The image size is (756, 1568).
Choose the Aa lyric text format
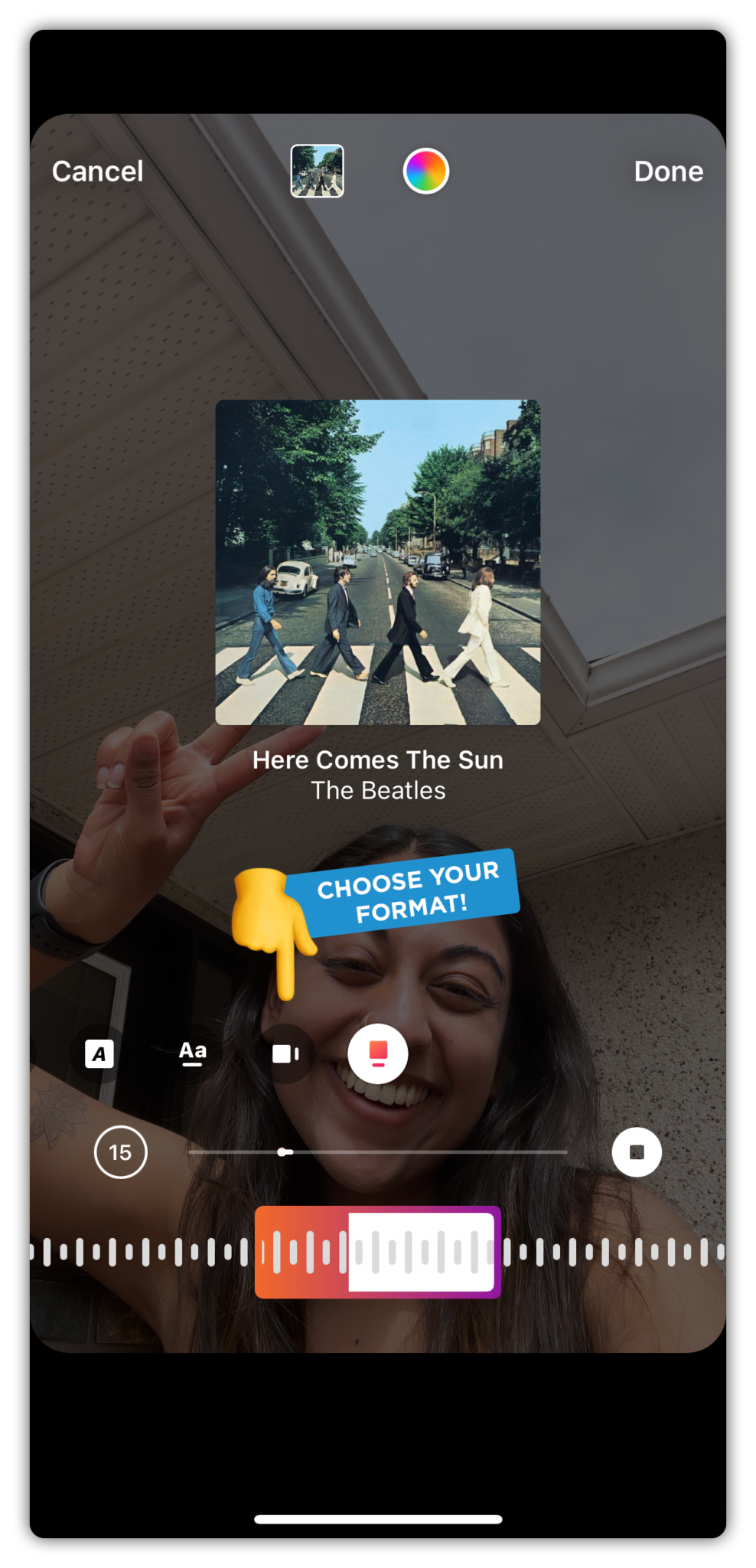tap(193, 1054)
